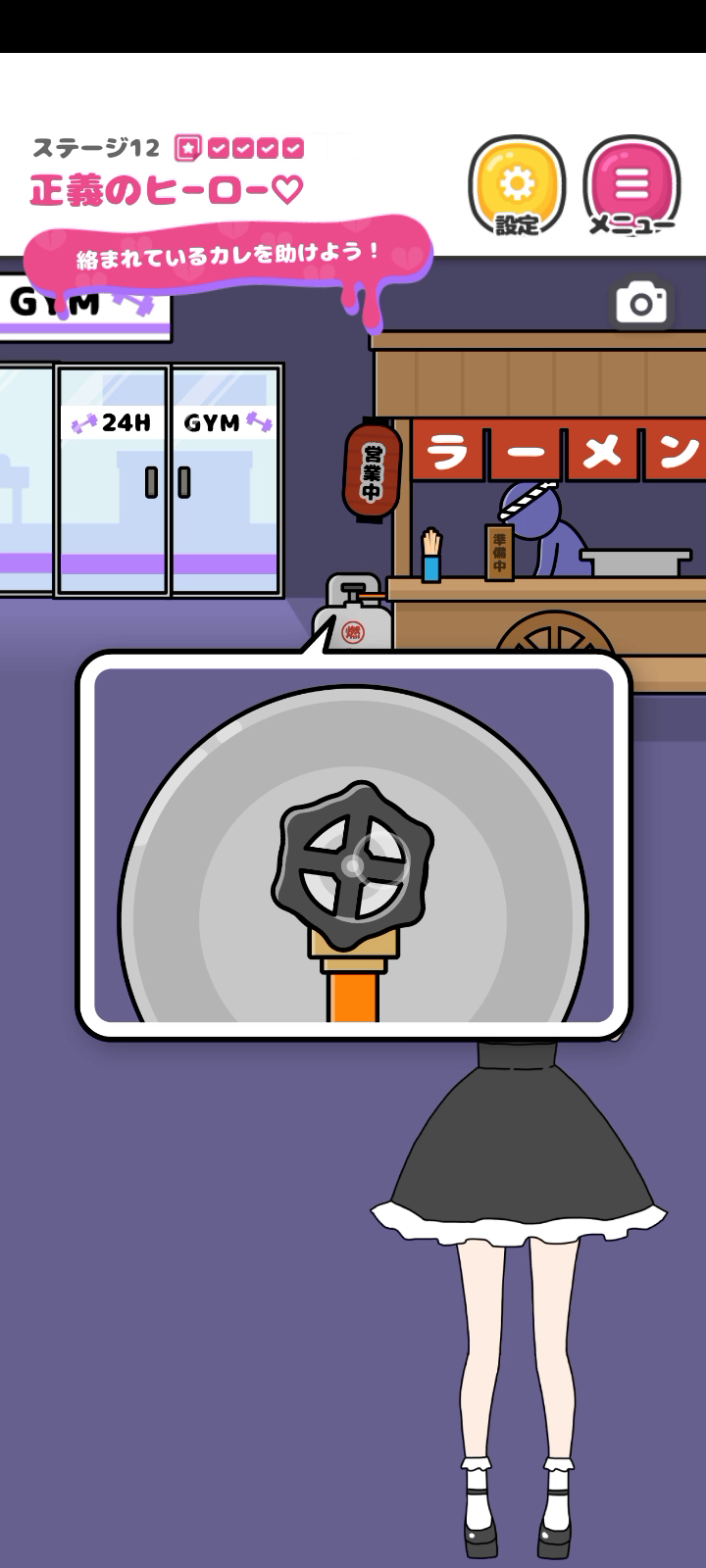
Task: Open the 設定 settings button
Action: [517, 184]
